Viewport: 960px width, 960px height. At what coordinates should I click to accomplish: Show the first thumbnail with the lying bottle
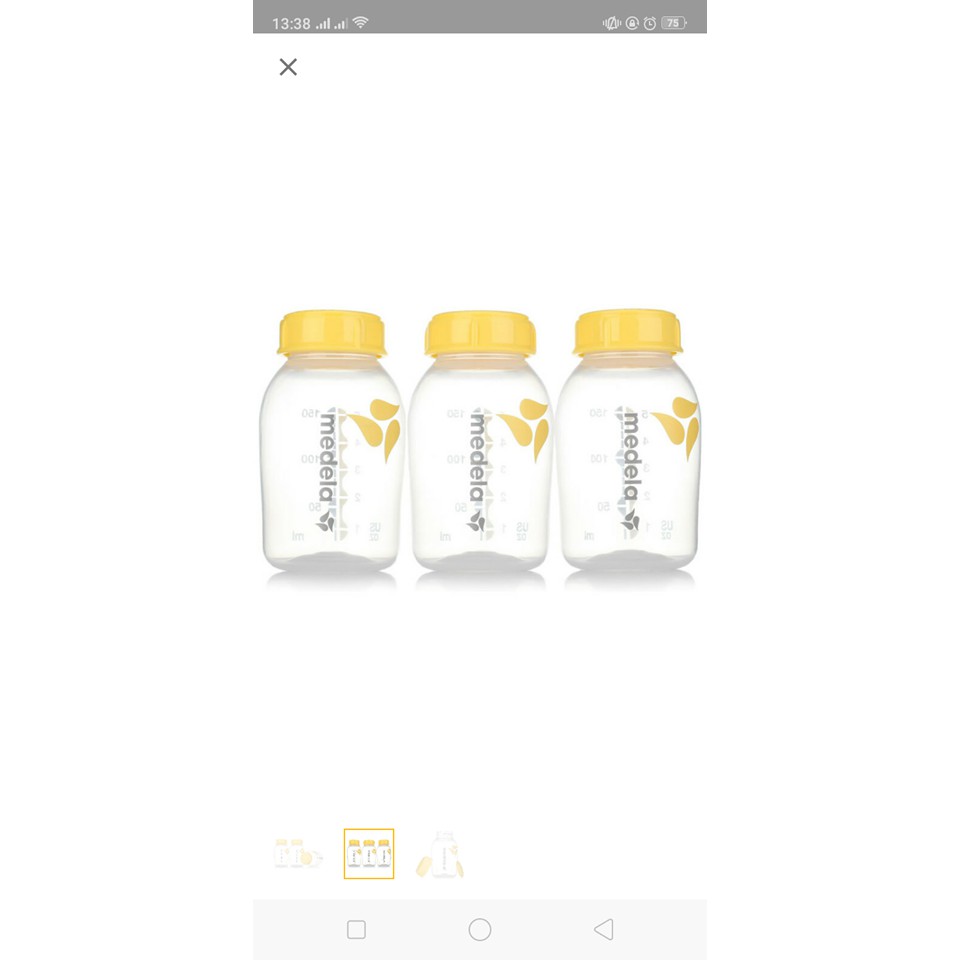click(x=298, y=854)
